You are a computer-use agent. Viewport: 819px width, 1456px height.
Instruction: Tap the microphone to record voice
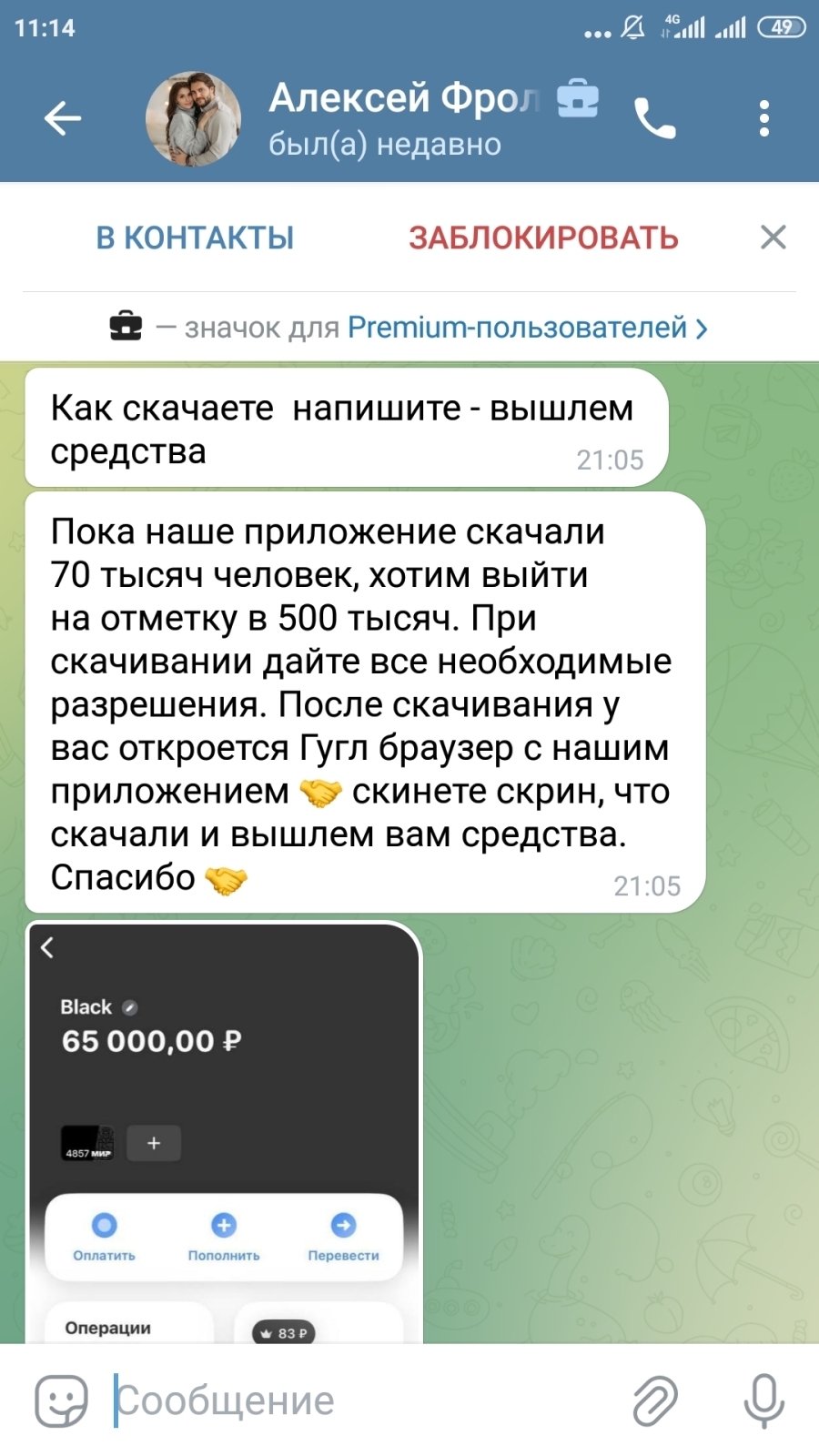click(763, 1400)
